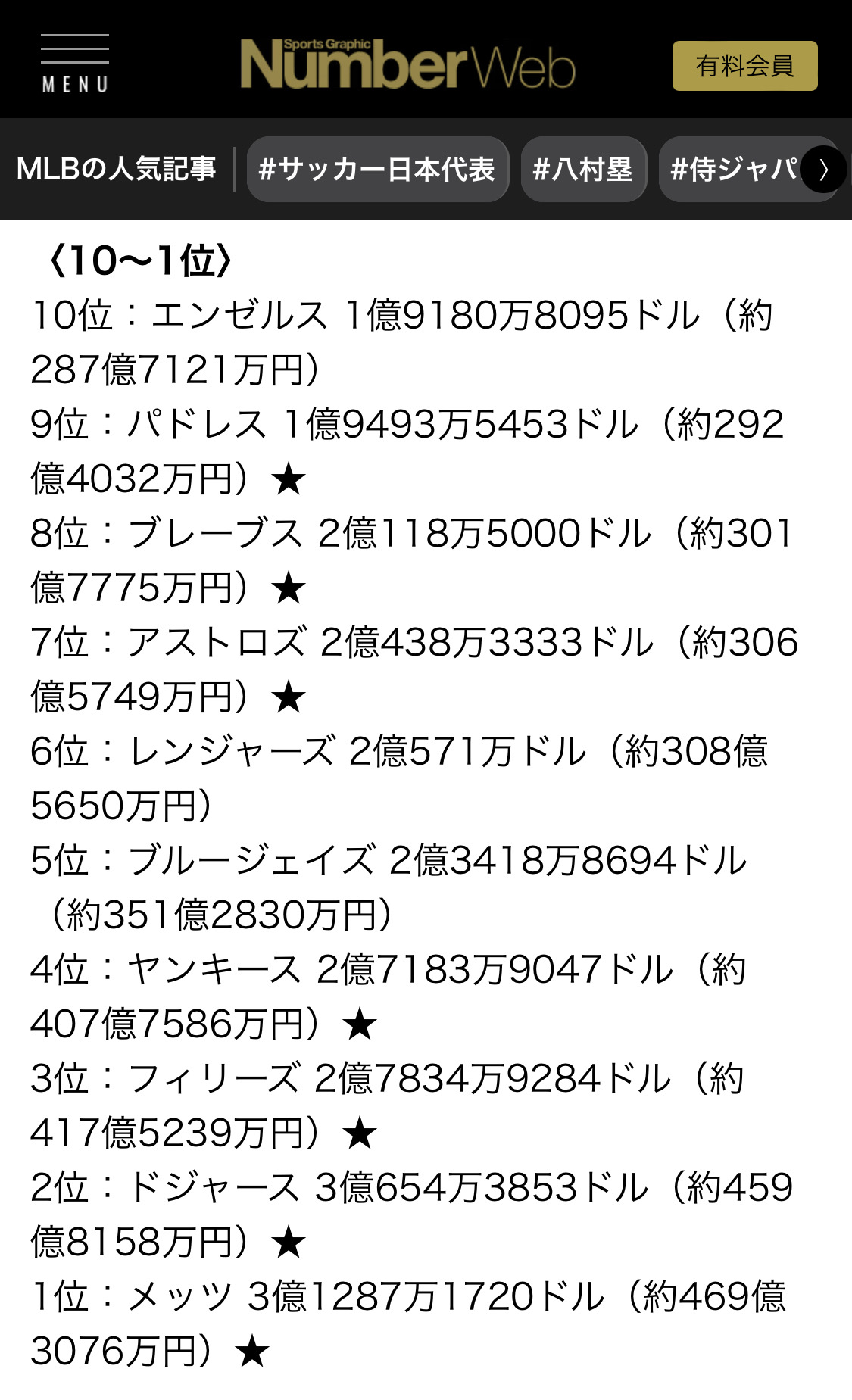Choose the #侍ジャパン tag chip
This screenshot has height=1400, width=852.
point(727,170)
